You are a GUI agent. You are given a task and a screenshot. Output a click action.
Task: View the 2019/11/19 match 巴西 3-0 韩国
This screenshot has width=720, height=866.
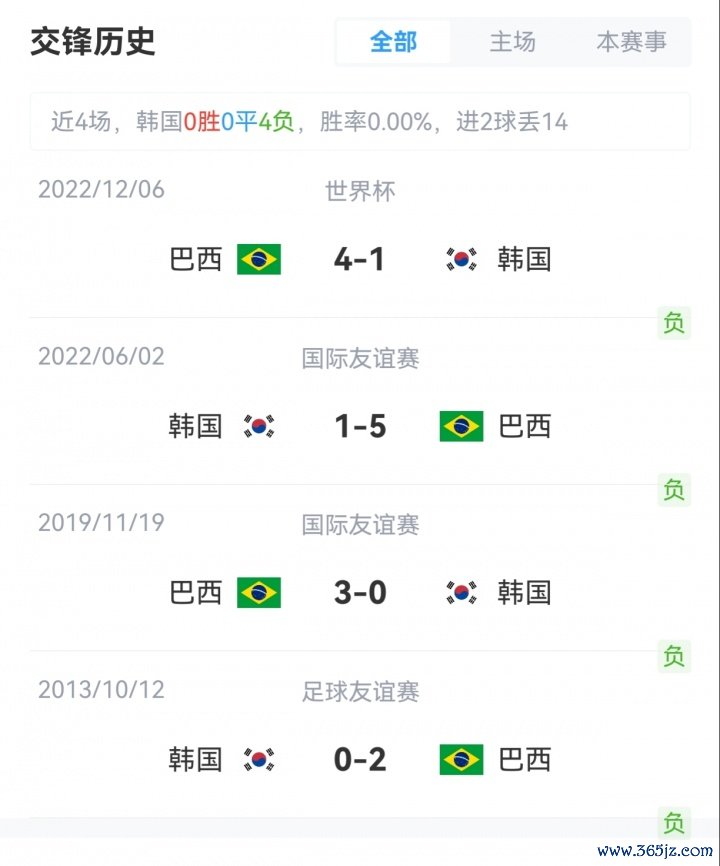click(360, 592)
